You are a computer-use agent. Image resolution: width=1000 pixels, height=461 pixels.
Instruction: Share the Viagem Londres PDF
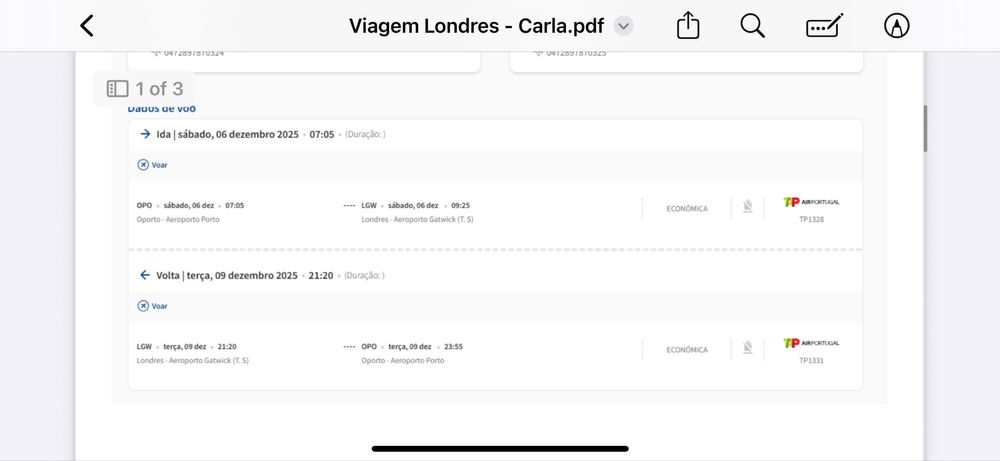tap(688, 26)
